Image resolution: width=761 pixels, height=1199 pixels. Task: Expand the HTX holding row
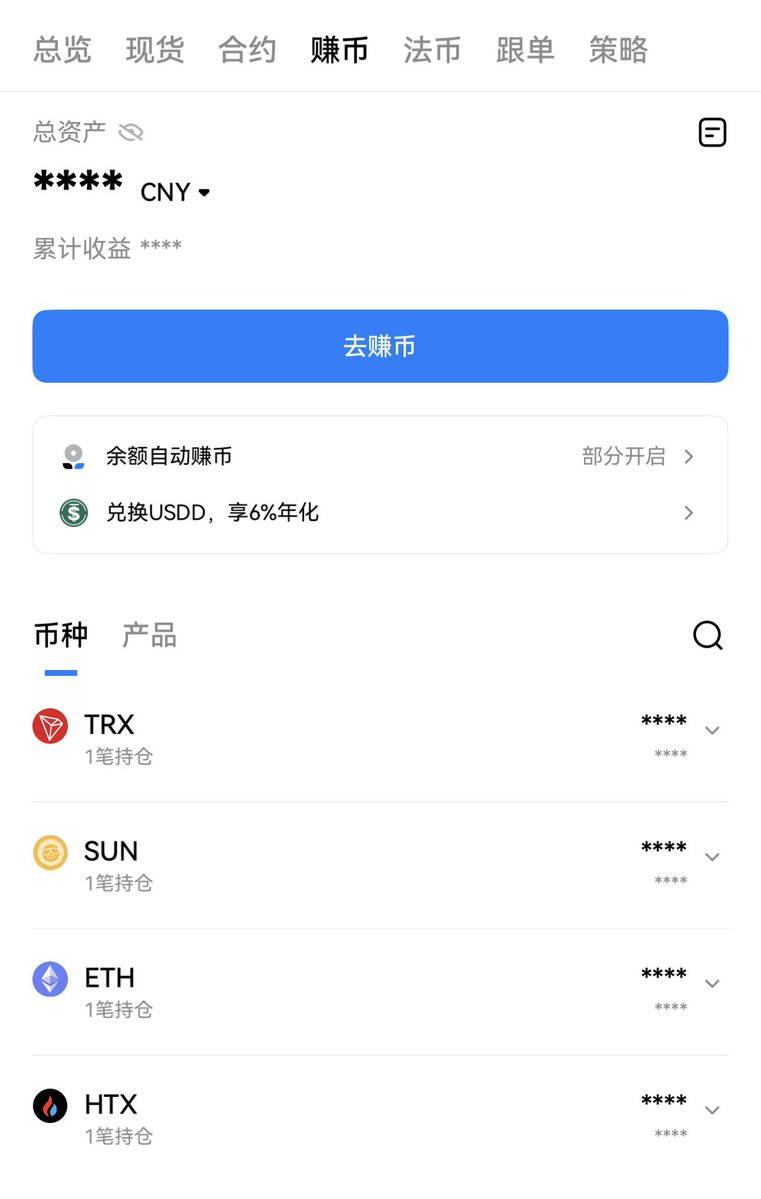coord(712,1110)
